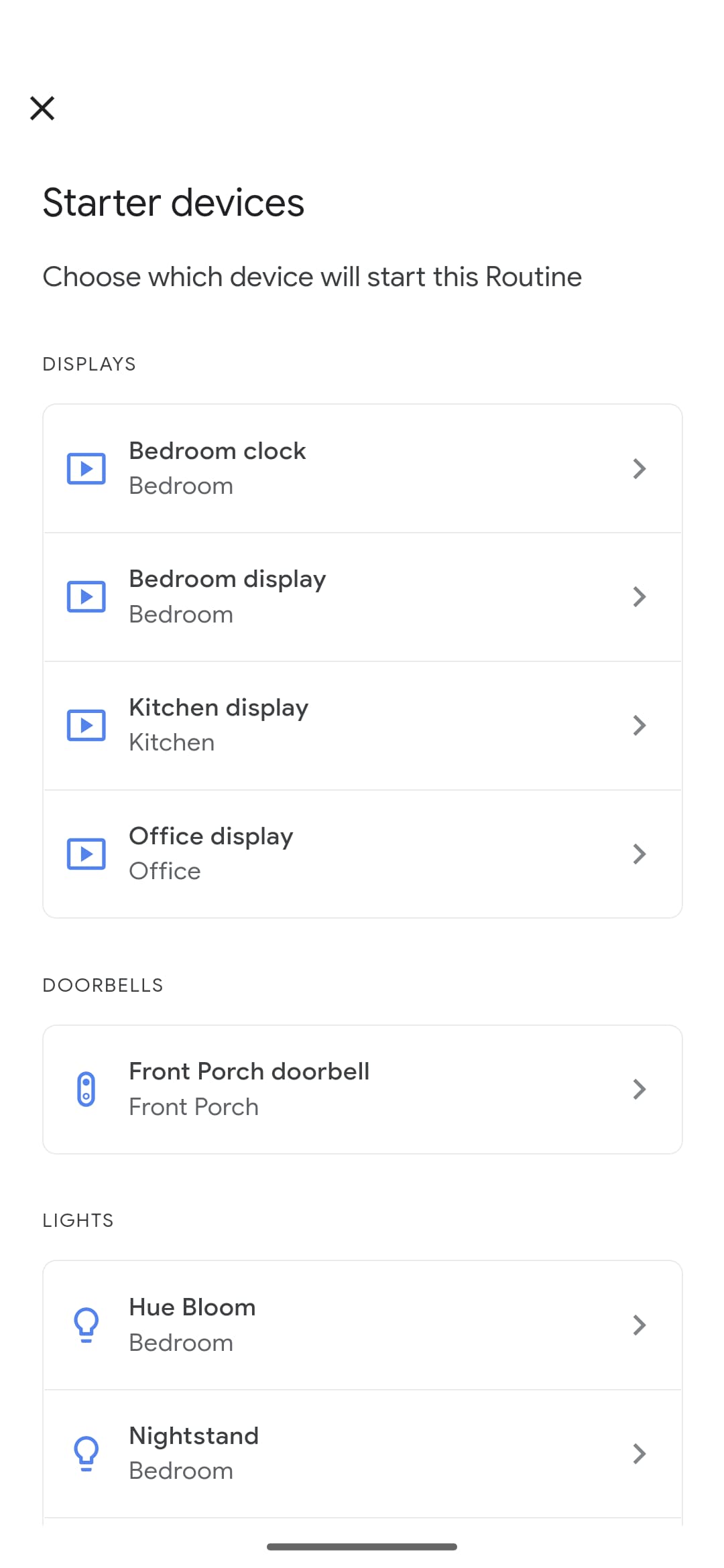Open Kitchen display starter options
This screenshot has height=1568, width=724.
tap(362, 725)
